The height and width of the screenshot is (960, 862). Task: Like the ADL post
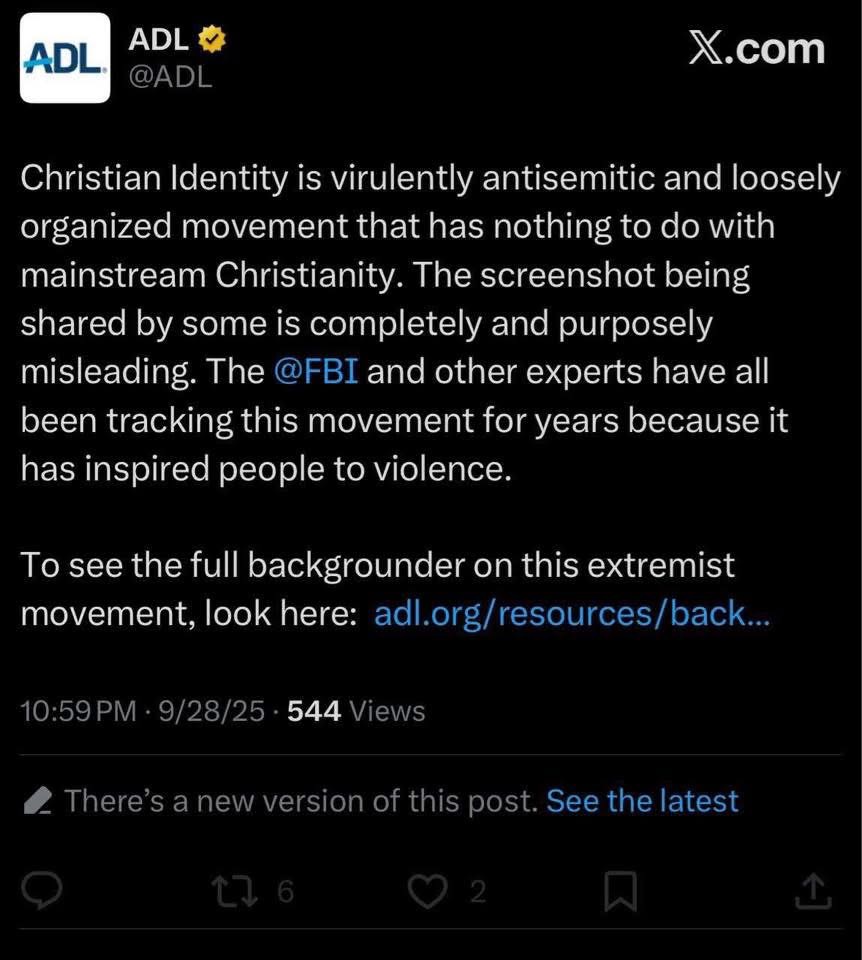pos(430,891)
